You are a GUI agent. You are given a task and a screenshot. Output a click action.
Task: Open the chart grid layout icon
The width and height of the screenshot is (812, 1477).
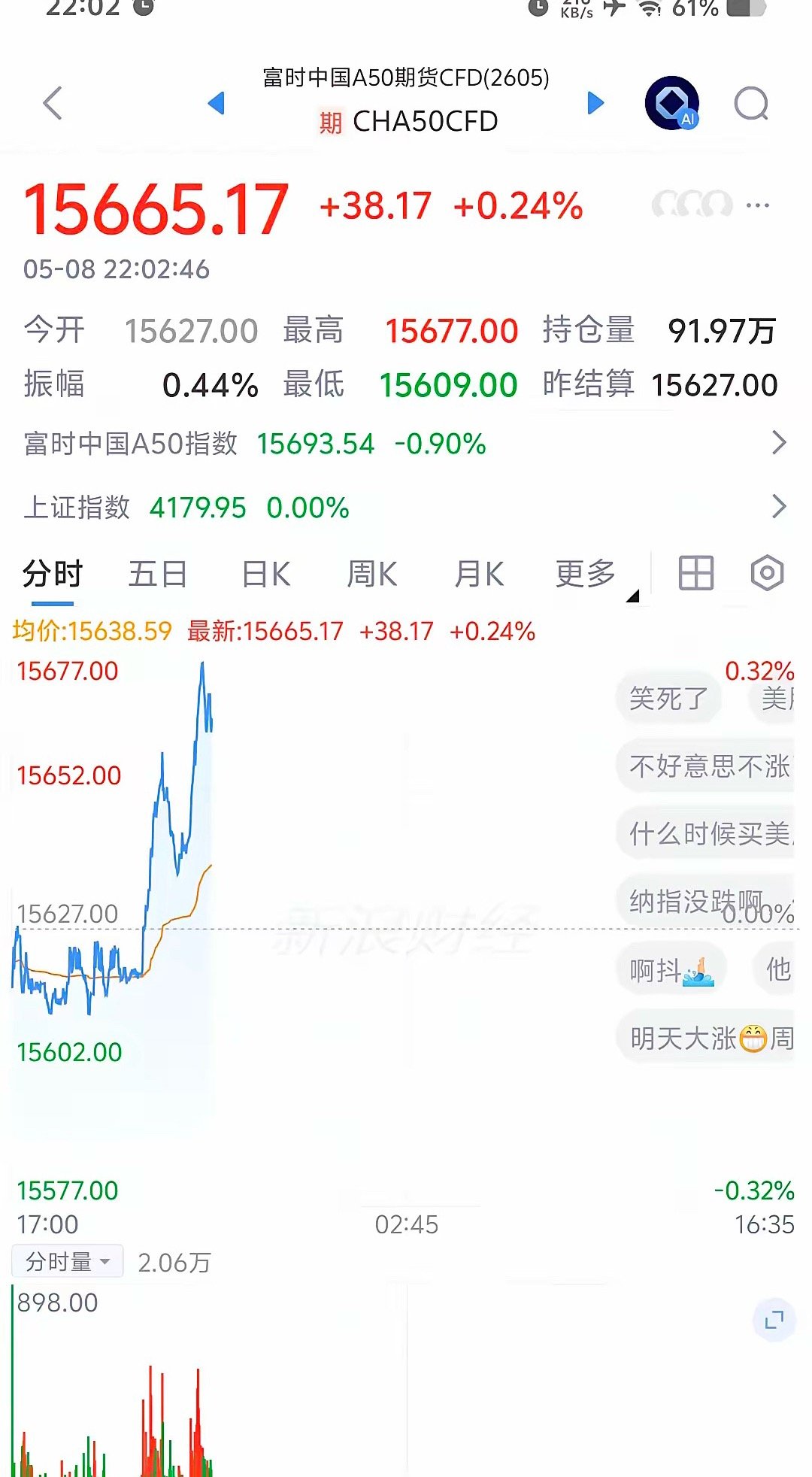(696, 573)
